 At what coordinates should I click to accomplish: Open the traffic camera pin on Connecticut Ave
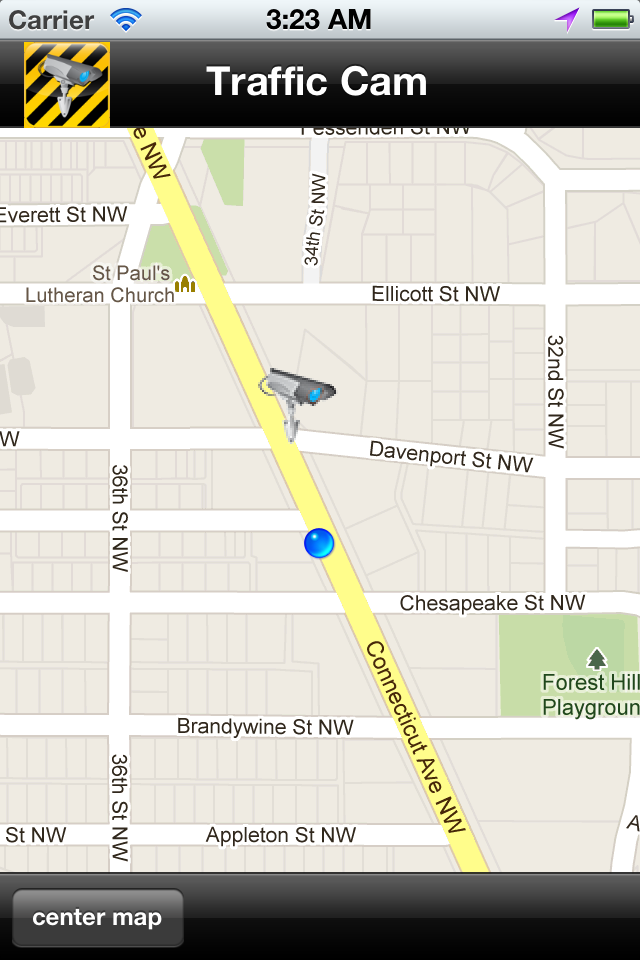(x=297, y=398)
